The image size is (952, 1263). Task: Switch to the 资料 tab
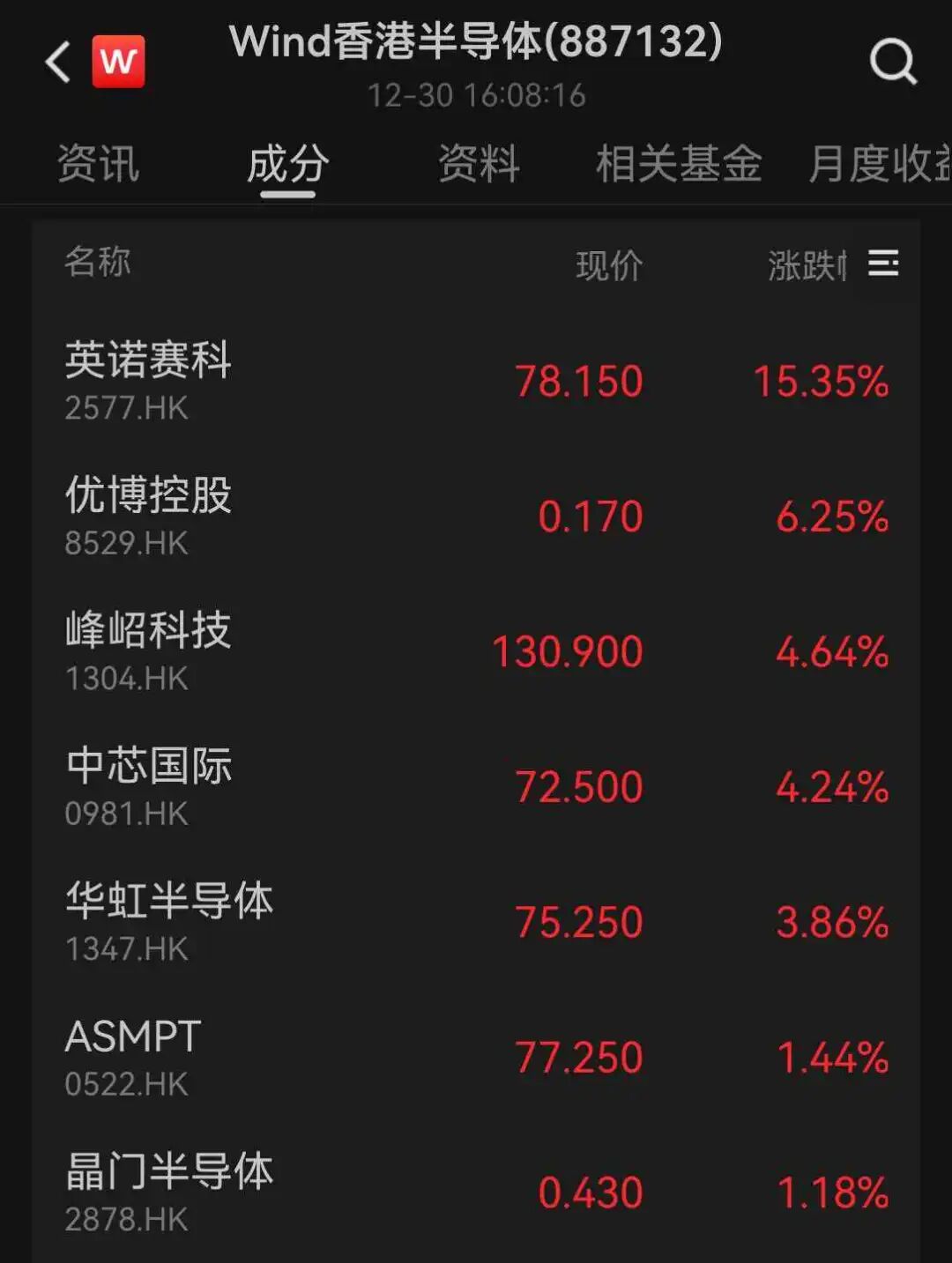click(x=479, y=165)
